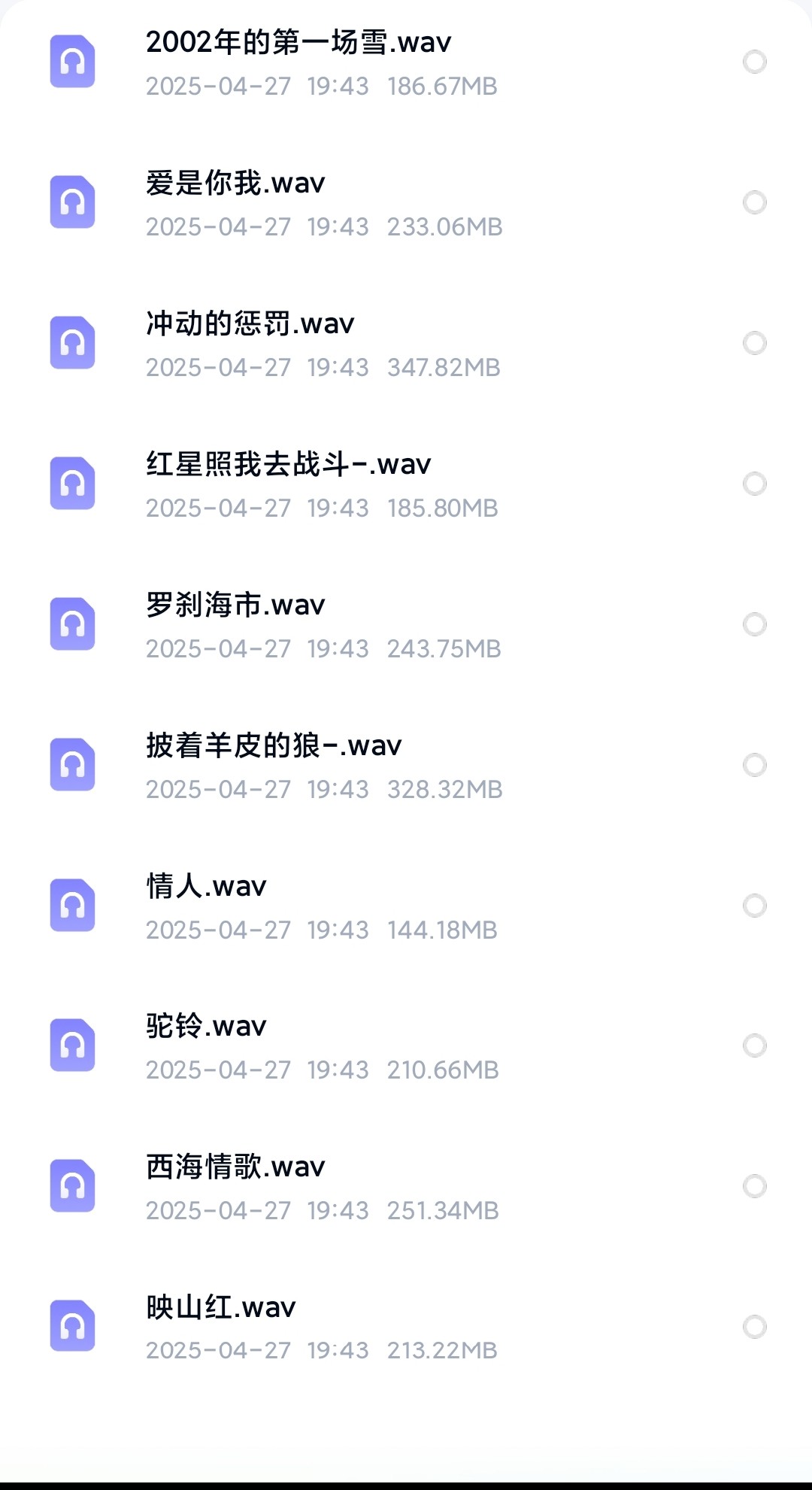Screen dimensions: 812x1490
Task: Check the selection circle for 披着羊皮的狼-.wav
Action: tap(754, 765)
